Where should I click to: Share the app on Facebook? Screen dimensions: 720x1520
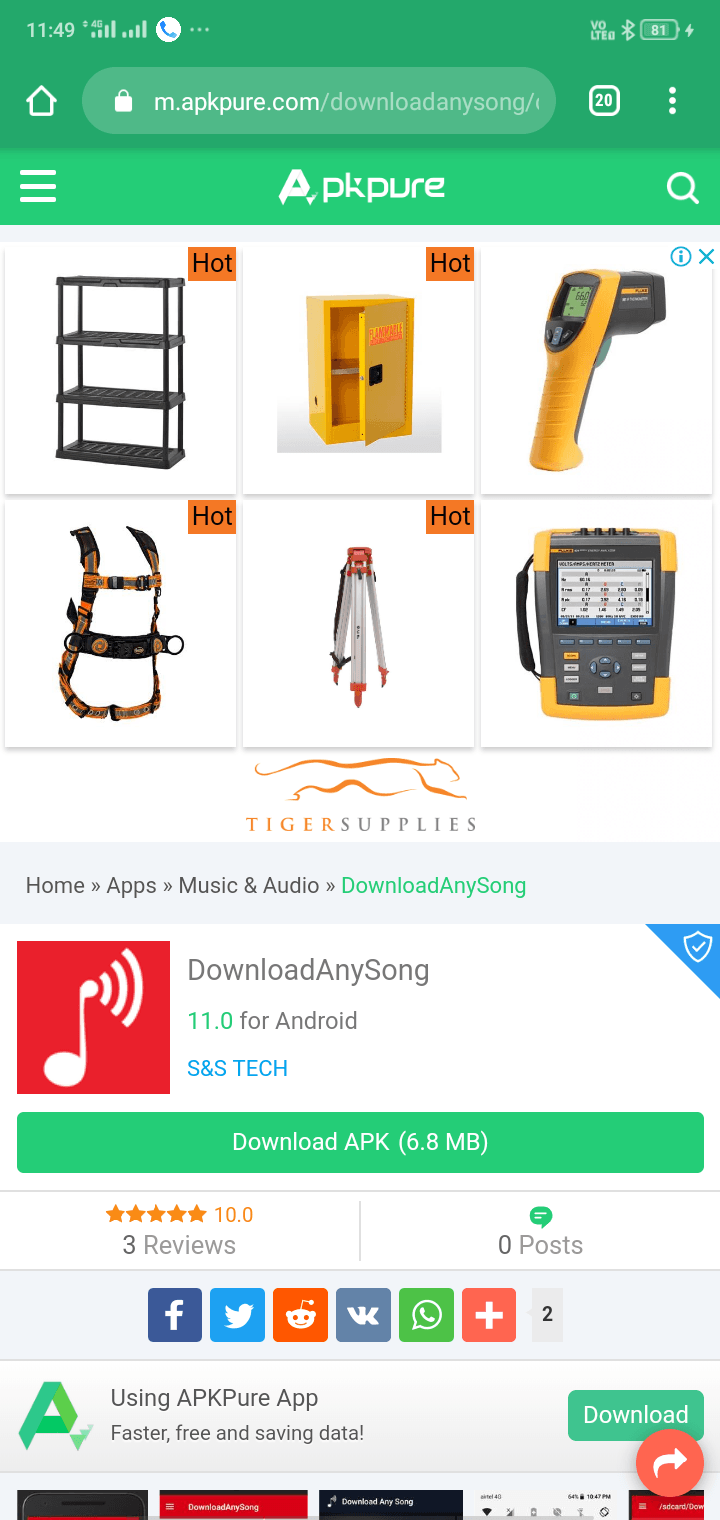coord(175,1314)
